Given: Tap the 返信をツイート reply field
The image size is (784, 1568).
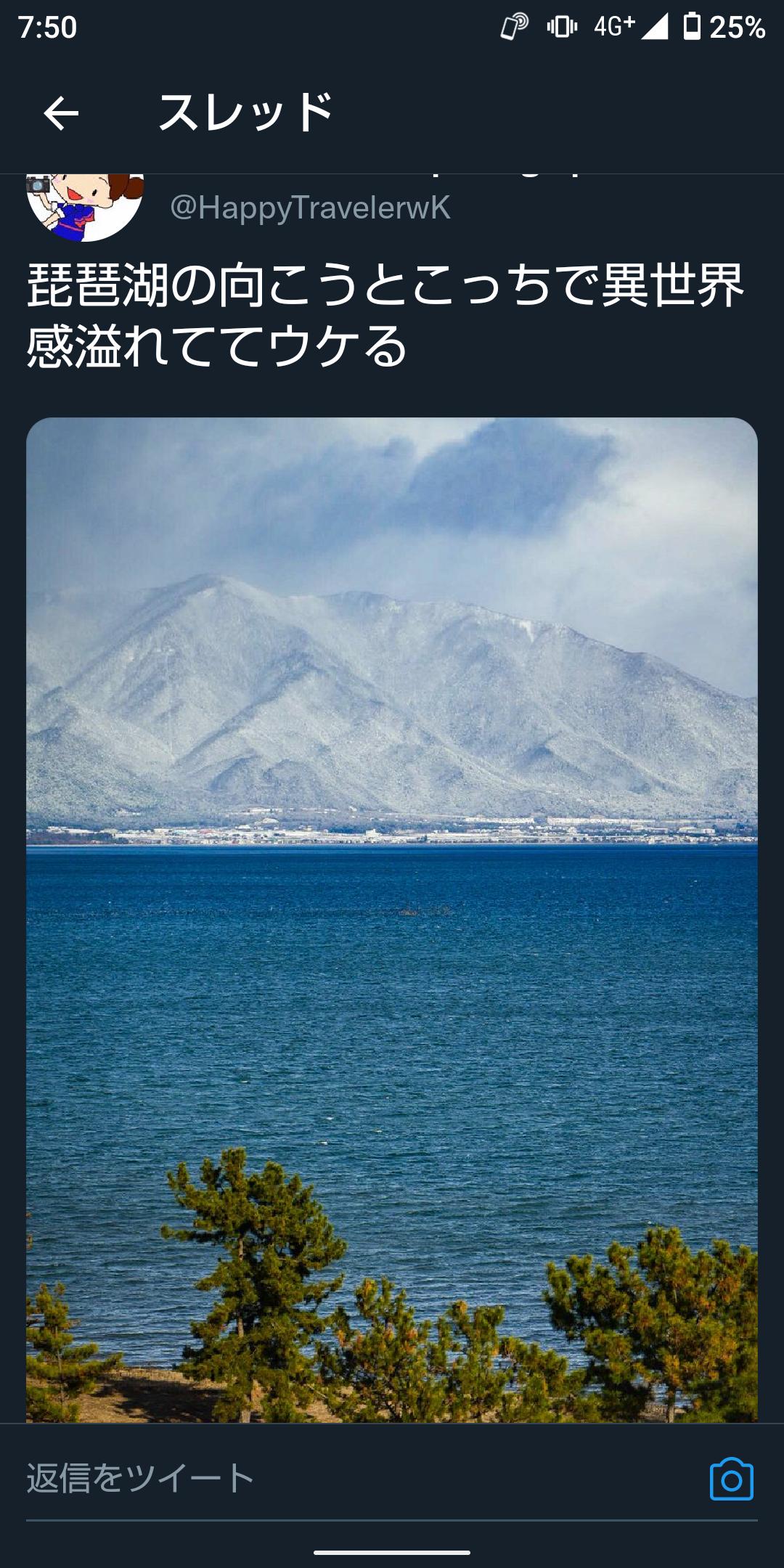Looking at the screenshot, I should (348, 1479).
